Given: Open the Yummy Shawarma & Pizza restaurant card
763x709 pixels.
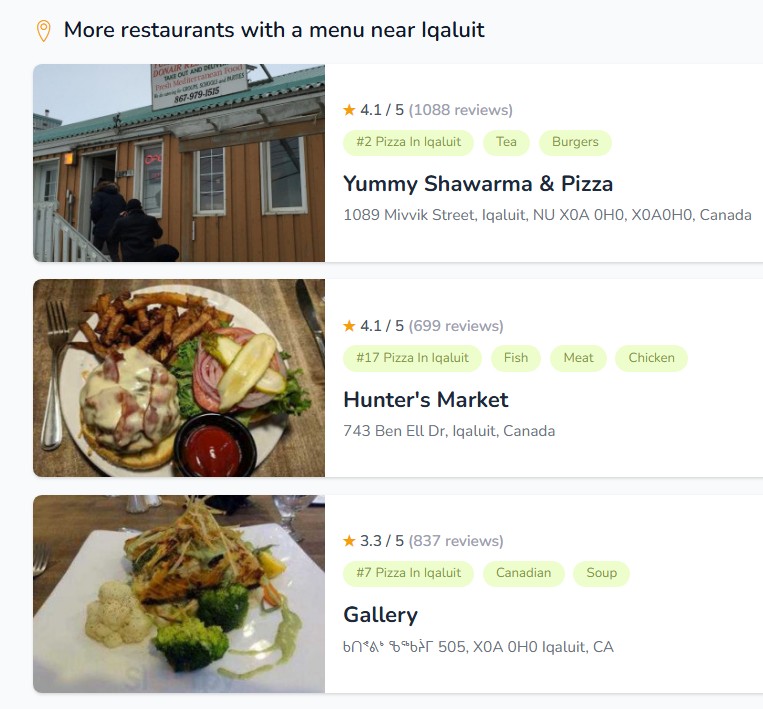Looking at the screenshot, I should pyautogui.click(x=478, y=184).
